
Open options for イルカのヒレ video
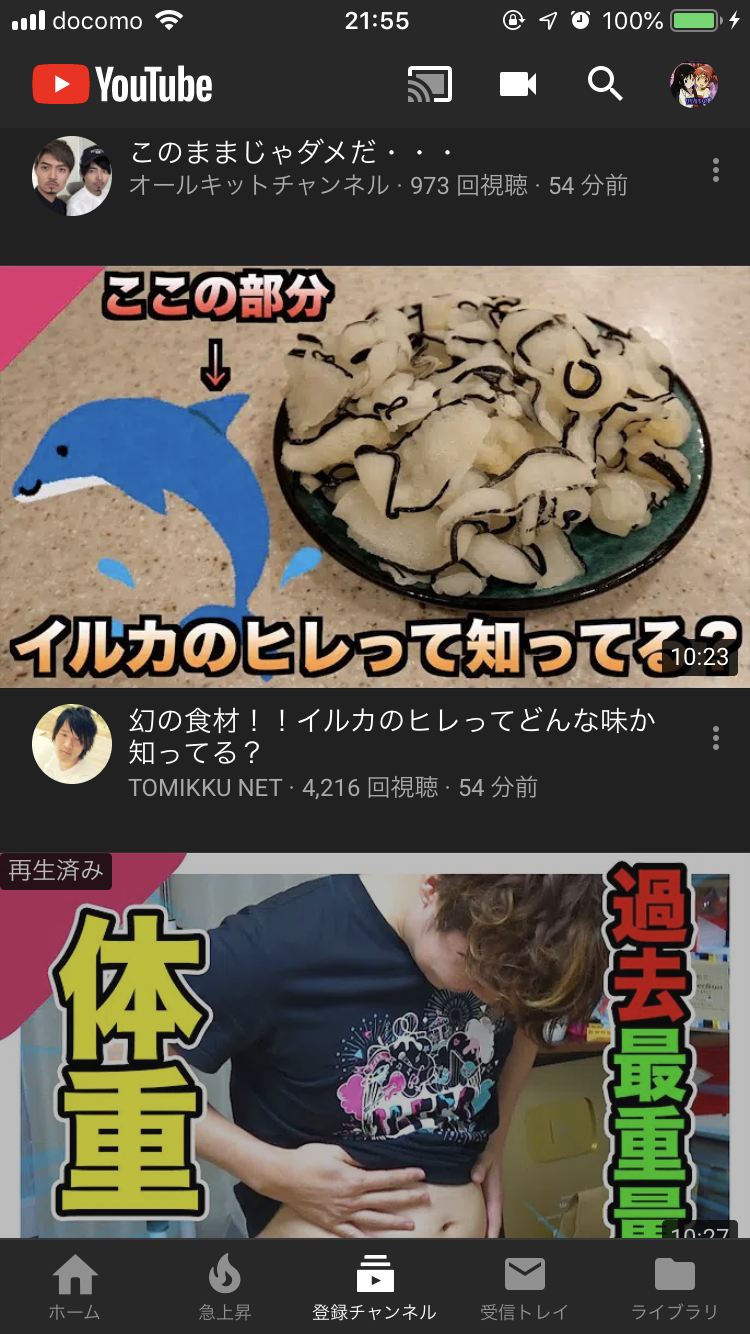point(716,738)
